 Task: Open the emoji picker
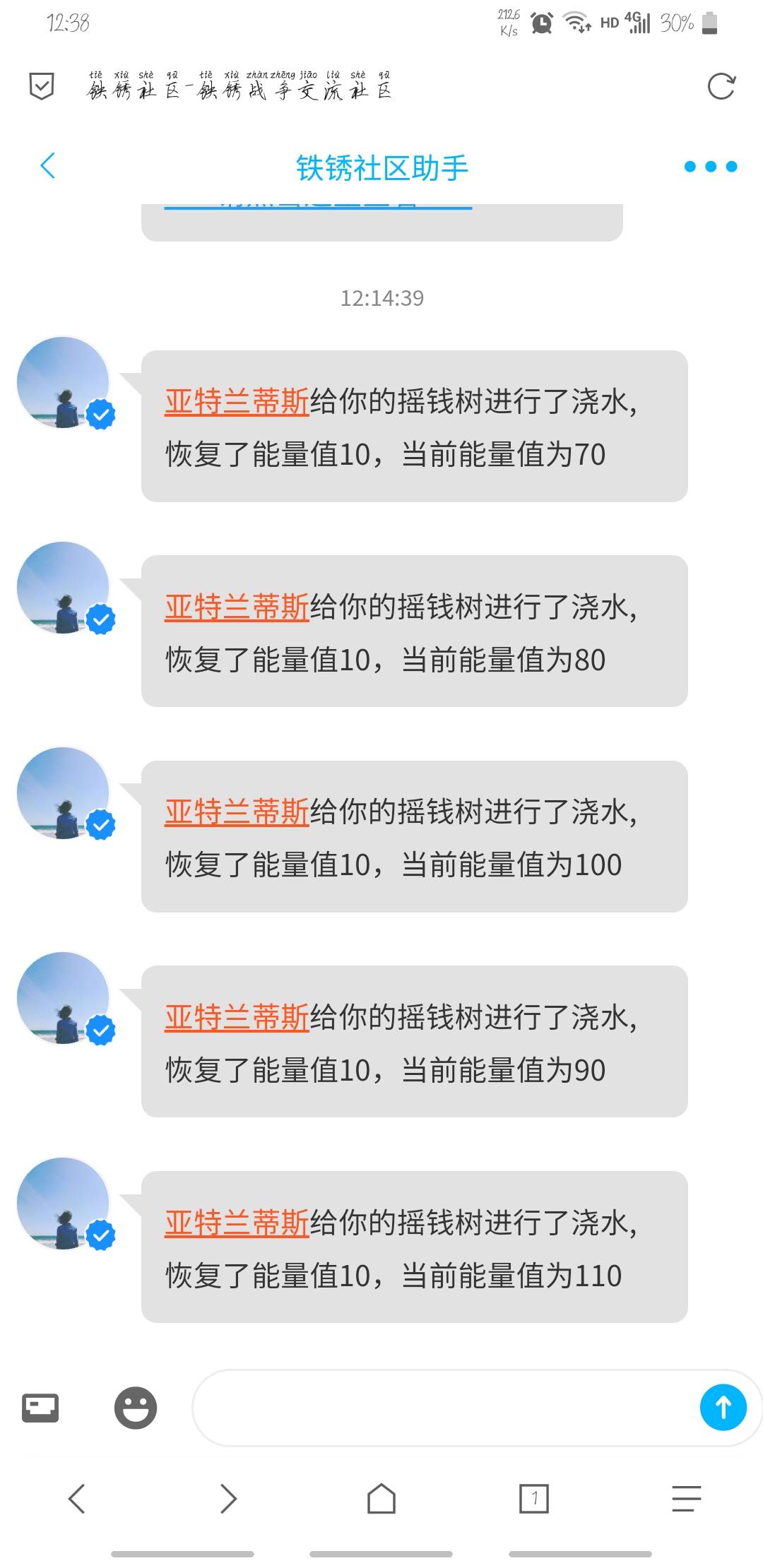pyautogui.click(x=136, y=1408)
